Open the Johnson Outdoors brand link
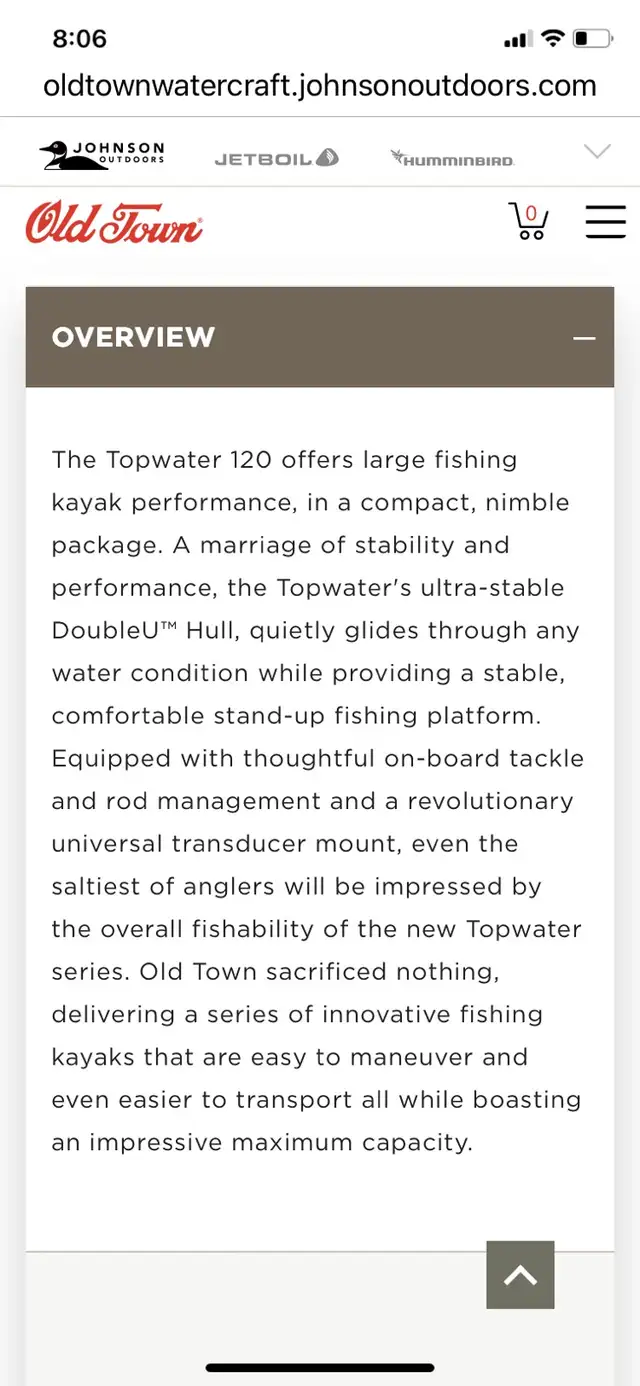The height and width of the screenshot is (1386, 640). coord(102,155)
